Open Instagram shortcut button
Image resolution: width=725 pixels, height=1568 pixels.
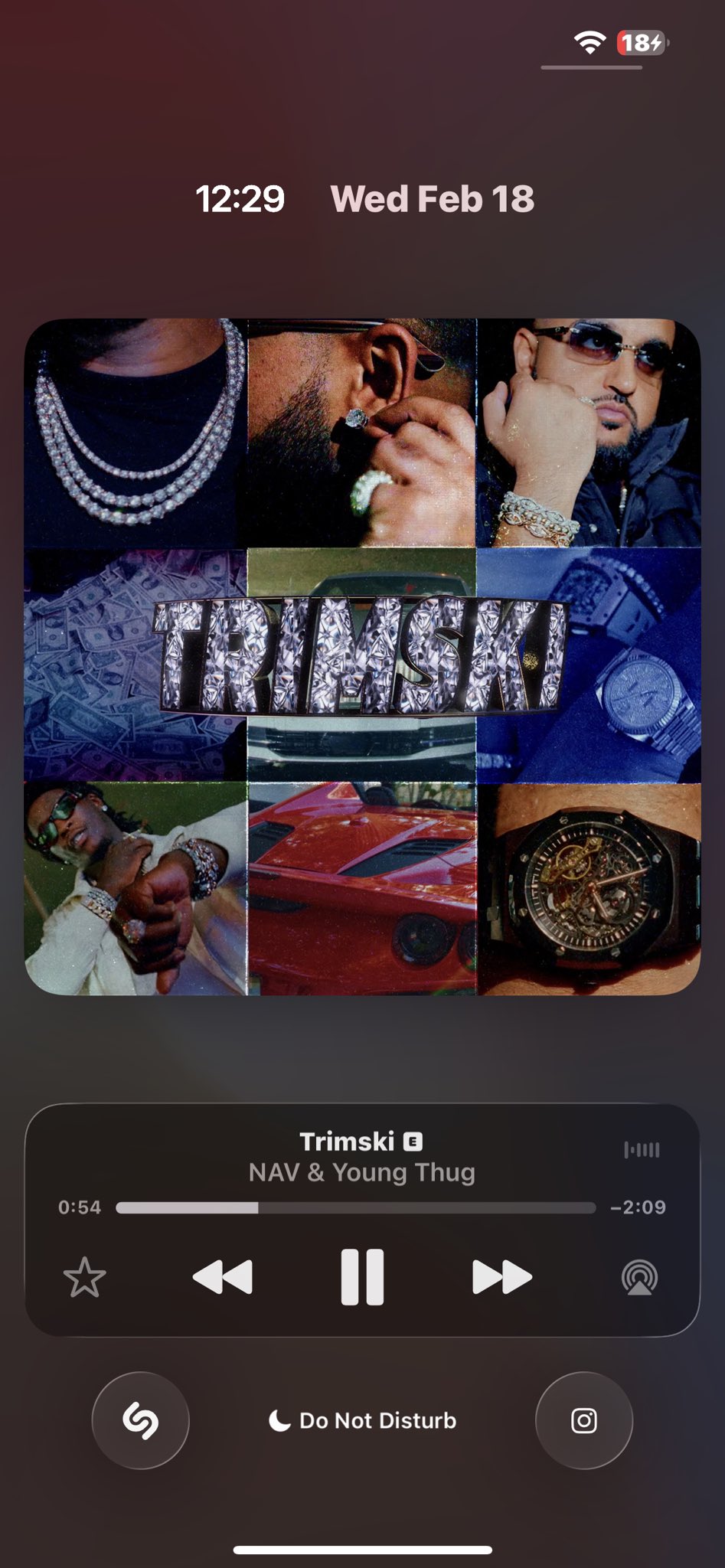tap(584, 1420)
